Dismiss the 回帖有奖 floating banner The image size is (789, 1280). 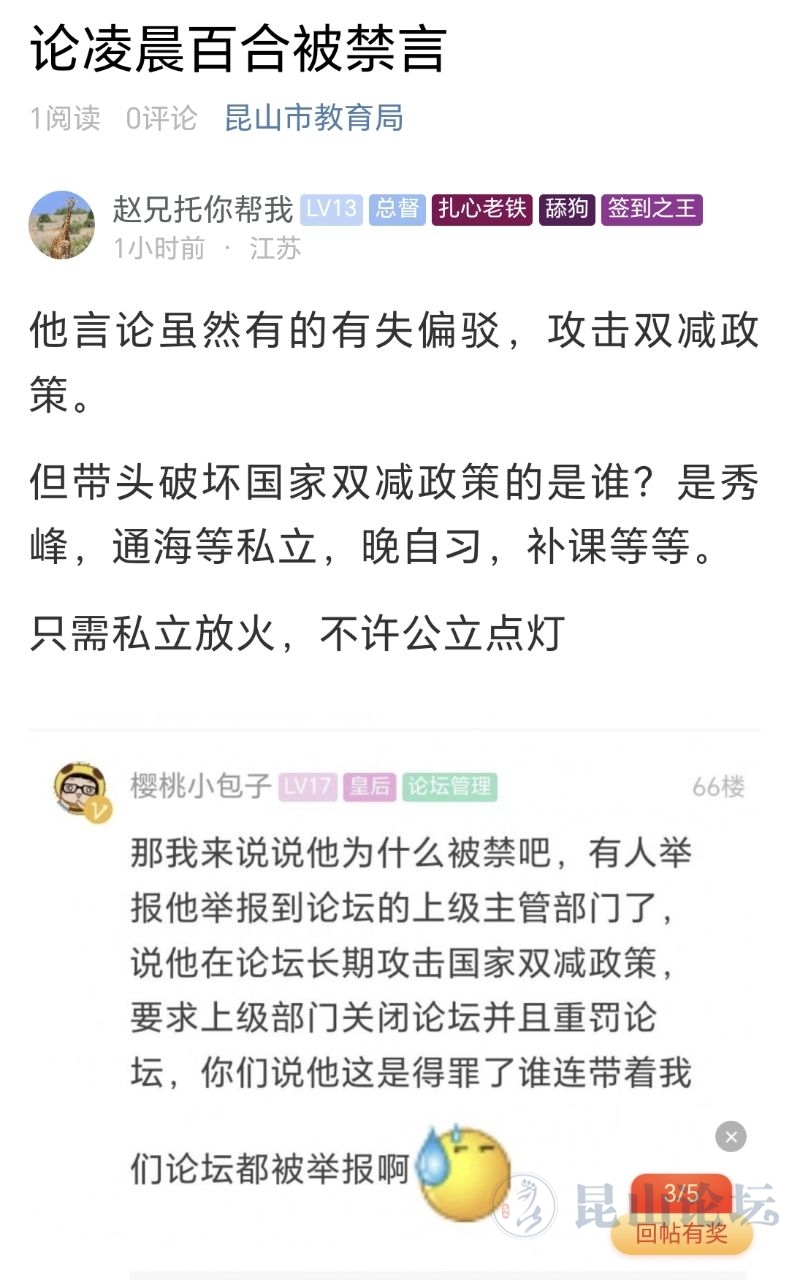click(731, 1137)
